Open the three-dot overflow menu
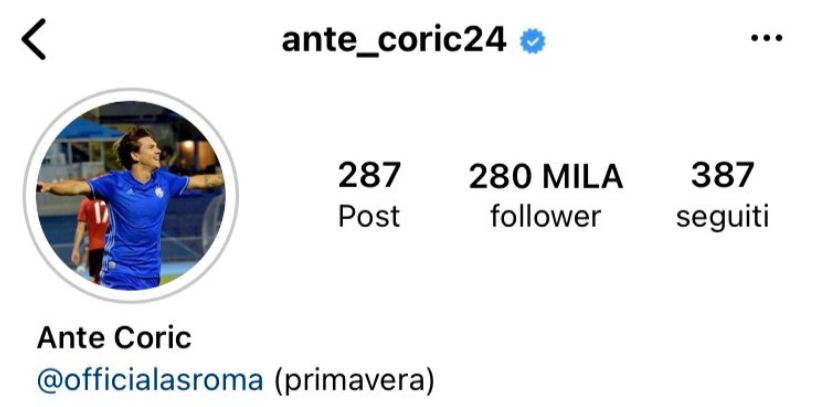The width and height of the screenshot is (828, 407). pos(766,38)
